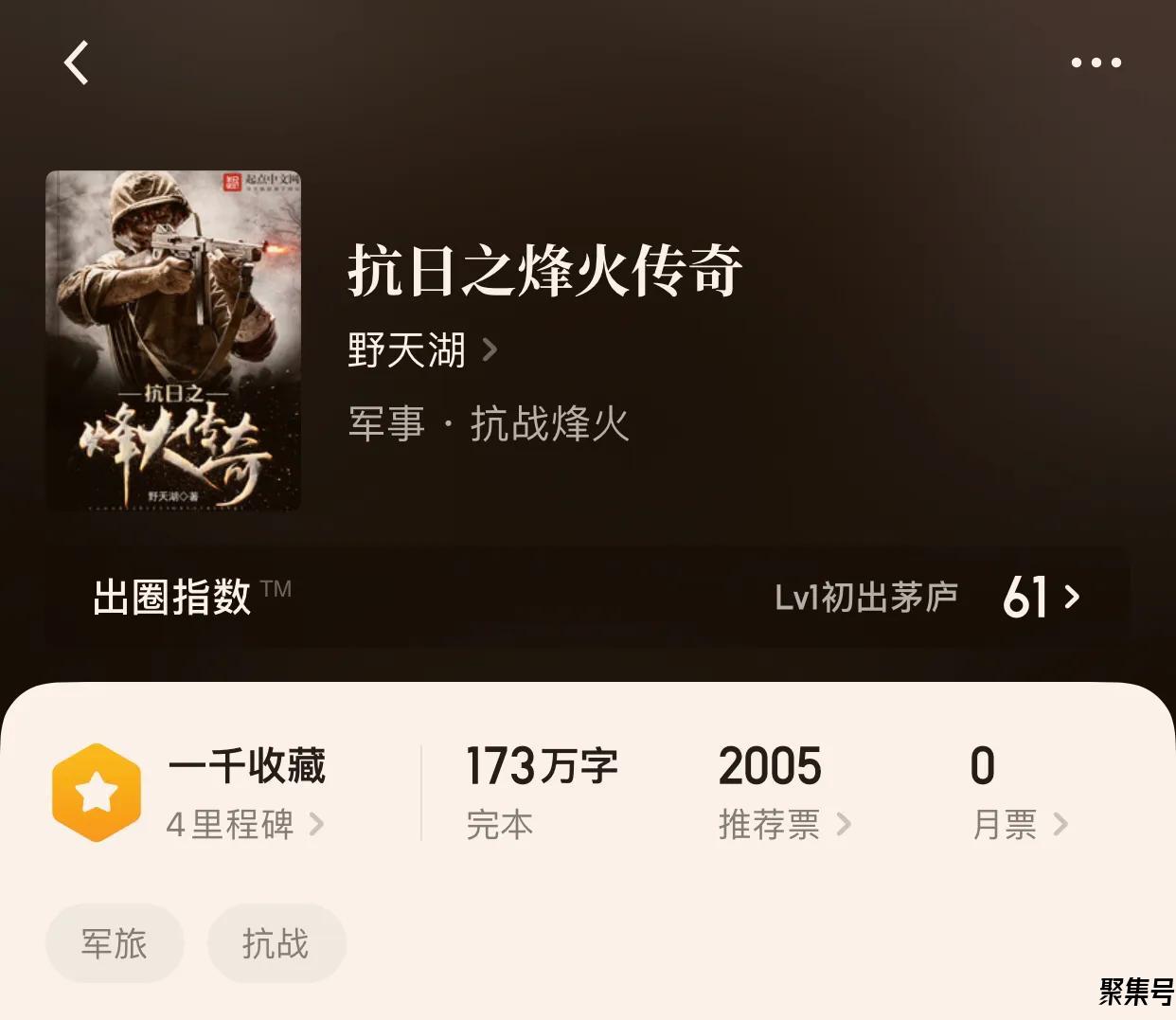Select the 军旅 tag chip
Screen dimensions: 1176x1020
[x=115, y=943]
